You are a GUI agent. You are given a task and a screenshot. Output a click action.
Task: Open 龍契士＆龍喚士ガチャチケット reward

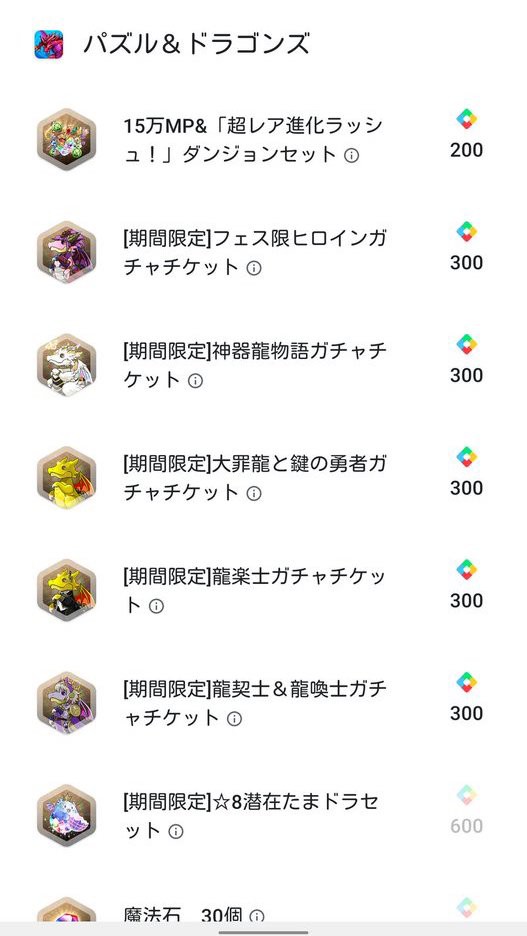click(x=263, y=704)
